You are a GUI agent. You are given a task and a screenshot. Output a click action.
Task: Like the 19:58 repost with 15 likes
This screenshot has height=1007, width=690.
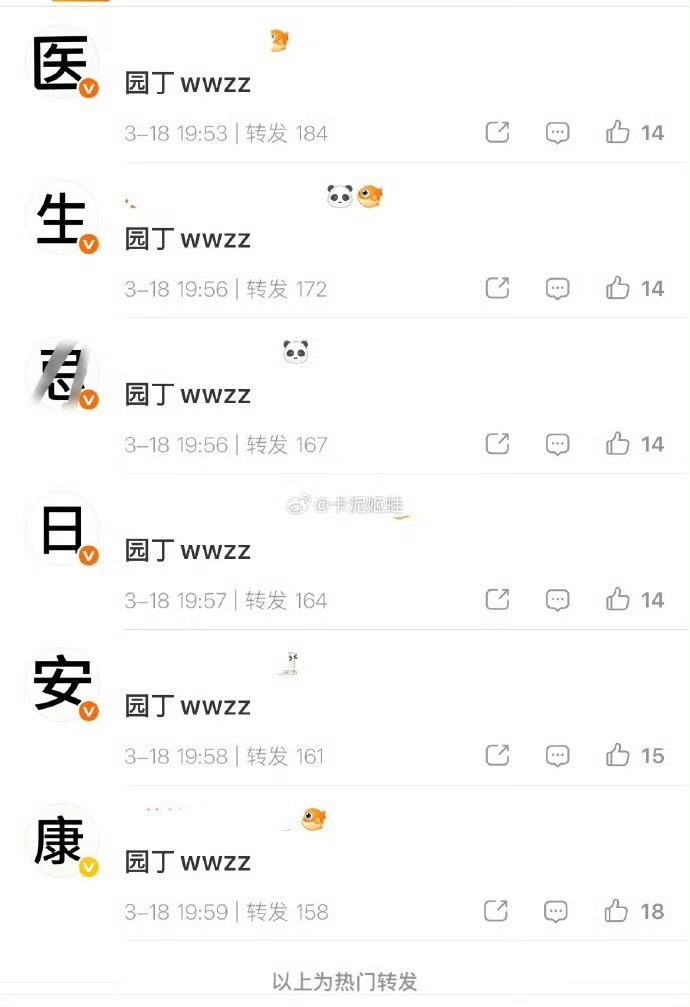click(618, 756)
